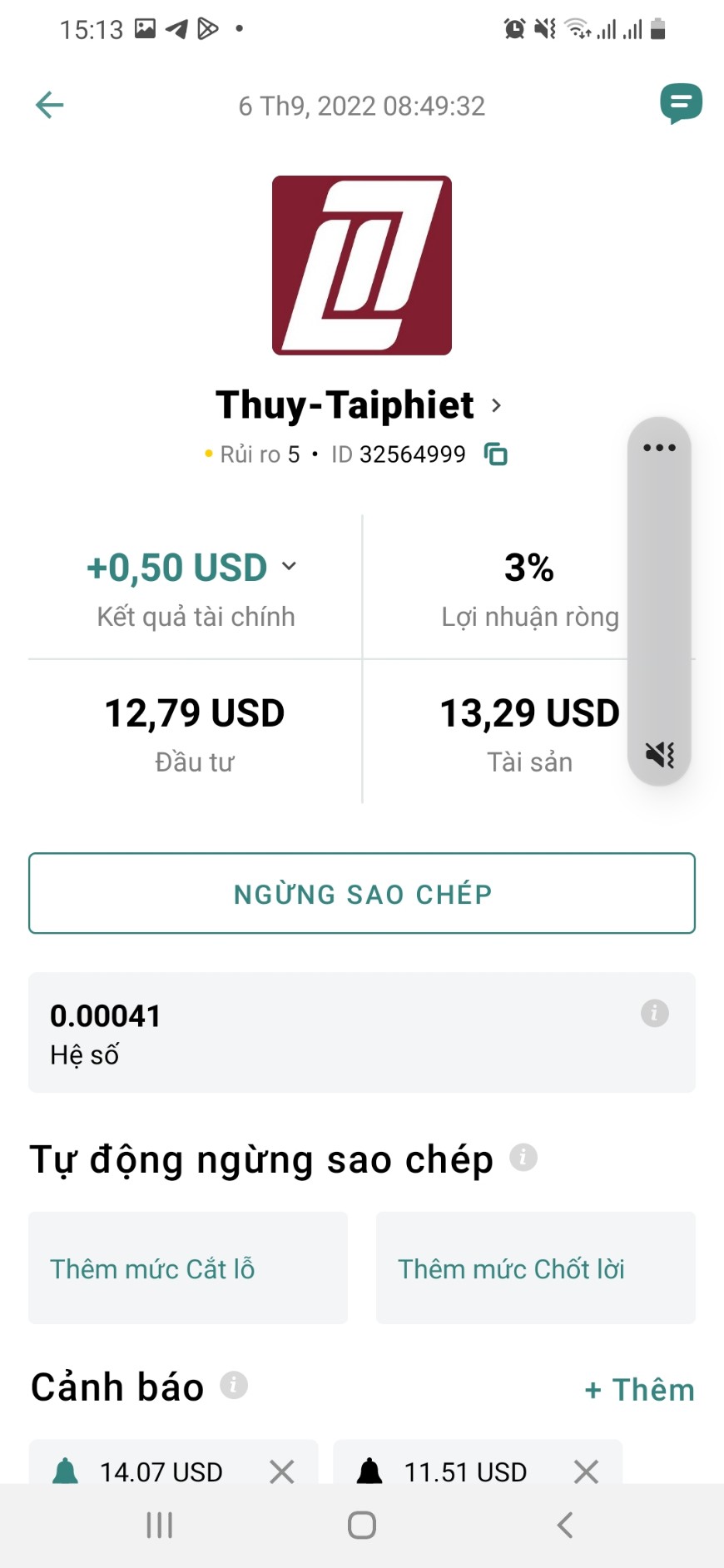Show info about Hệ số coefficient
The image size is (724, 1568).
pos(655,1013)
